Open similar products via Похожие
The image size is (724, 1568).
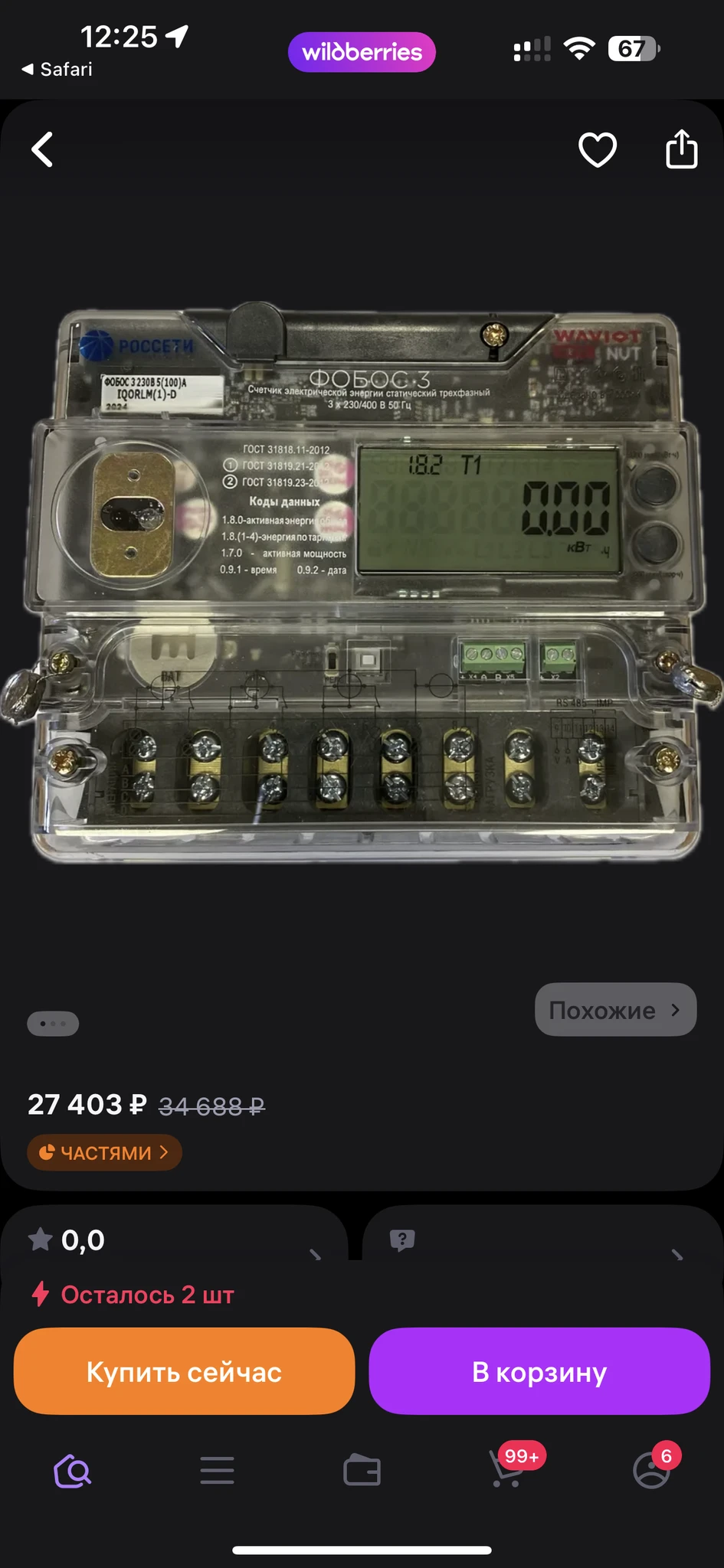615,1010
